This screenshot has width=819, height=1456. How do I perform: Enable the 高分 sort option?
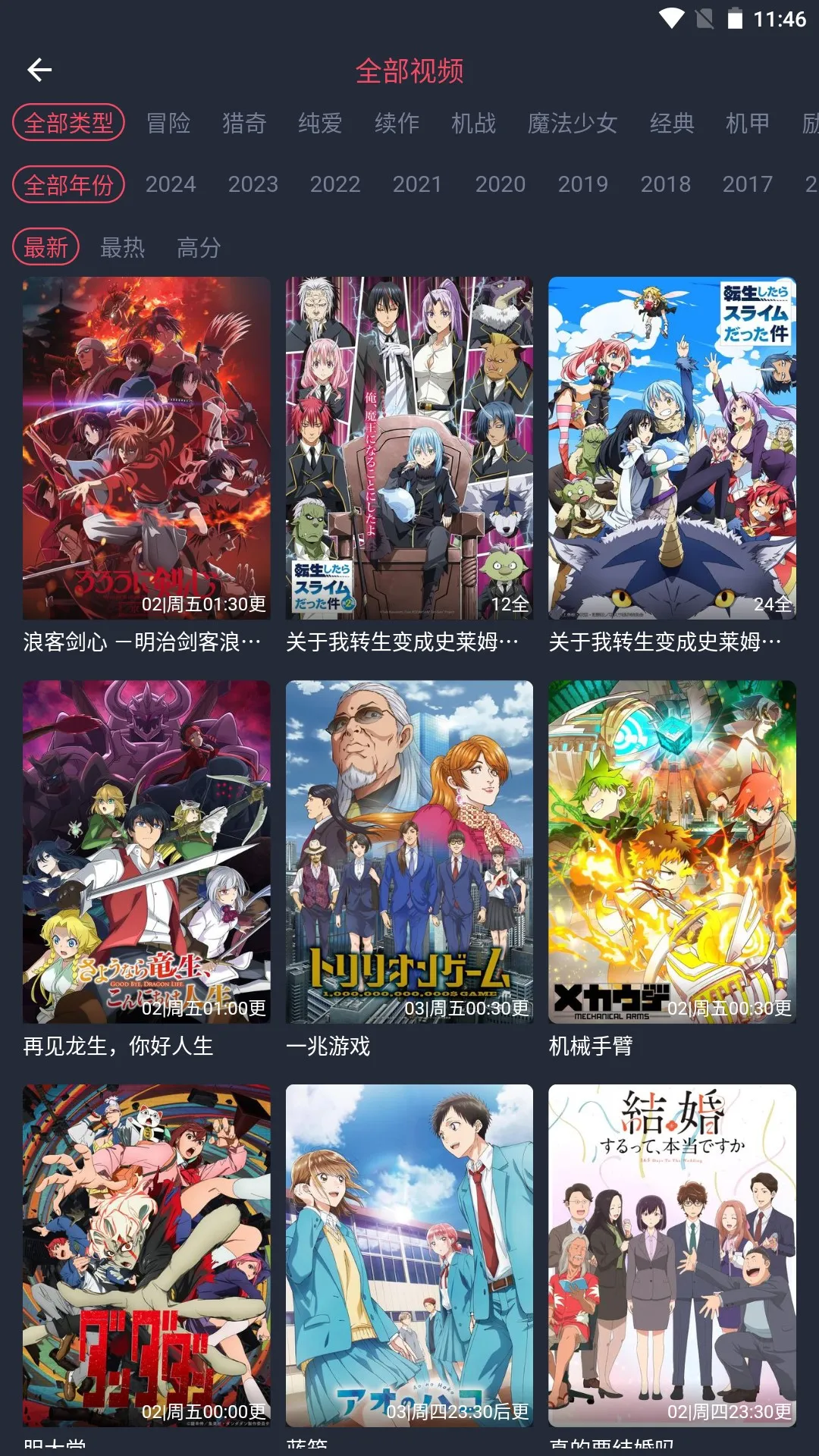click(x=200, y=246)
